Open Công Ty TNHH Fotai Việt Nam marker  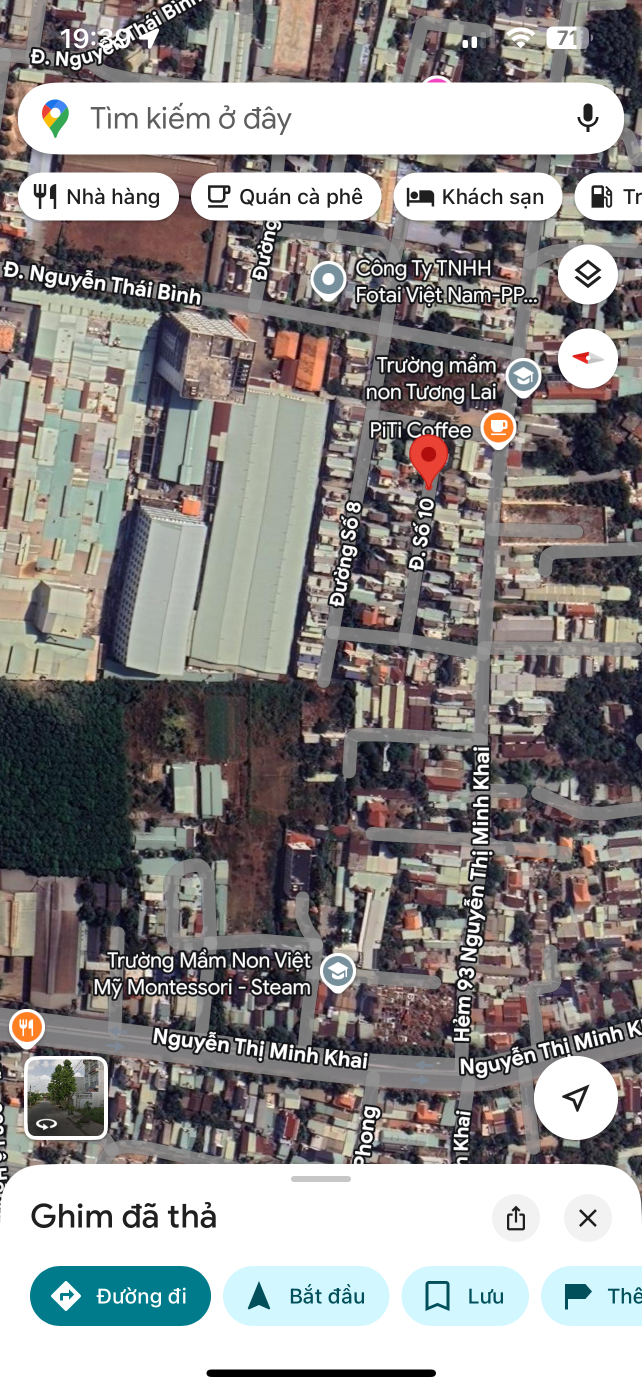point(328,282)
